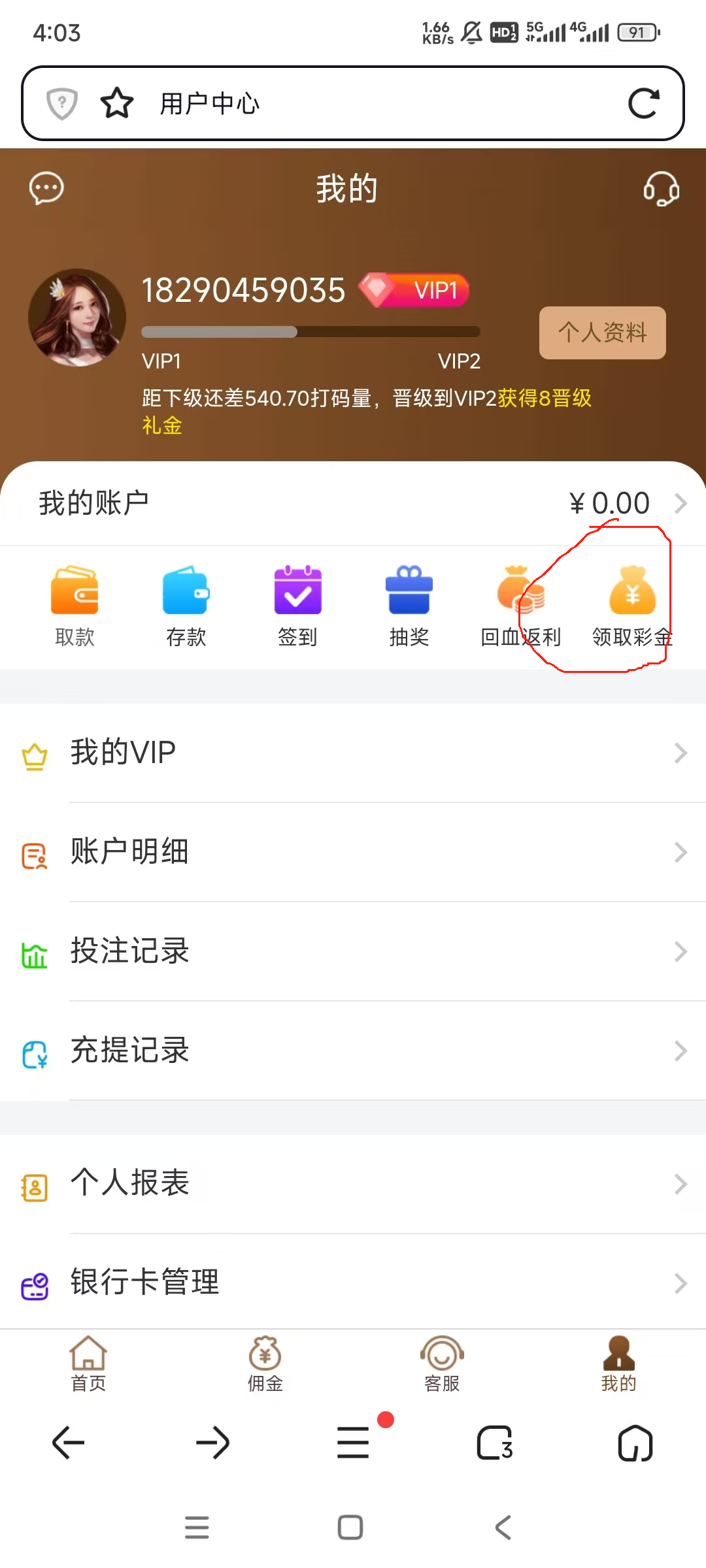The height and width of the screenshot is (1568, 706).
Task: Select 签到 check-in shortcut
Action: coord(297,606)
